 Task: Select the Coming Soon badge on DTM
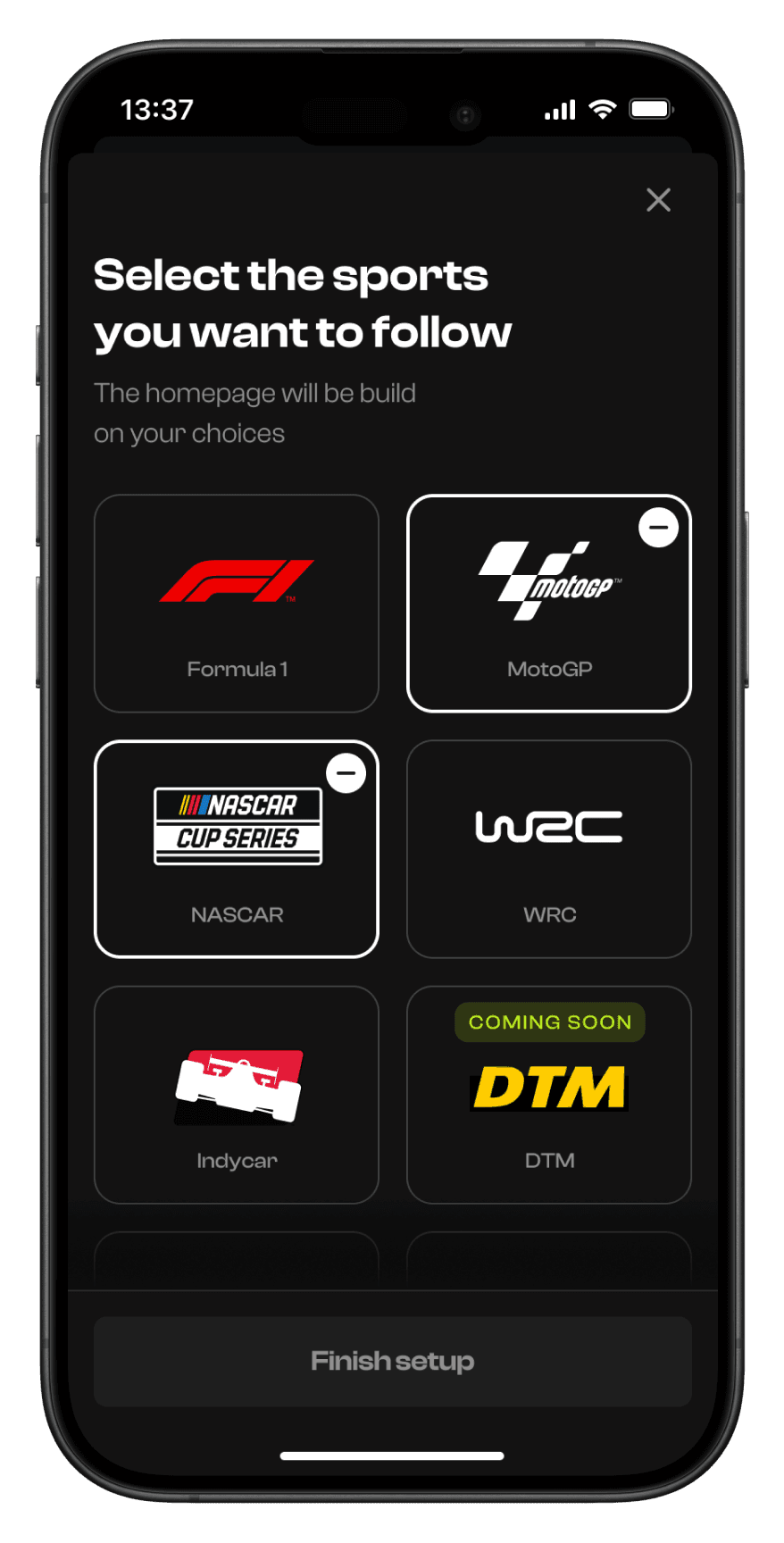pos(549,1022)
